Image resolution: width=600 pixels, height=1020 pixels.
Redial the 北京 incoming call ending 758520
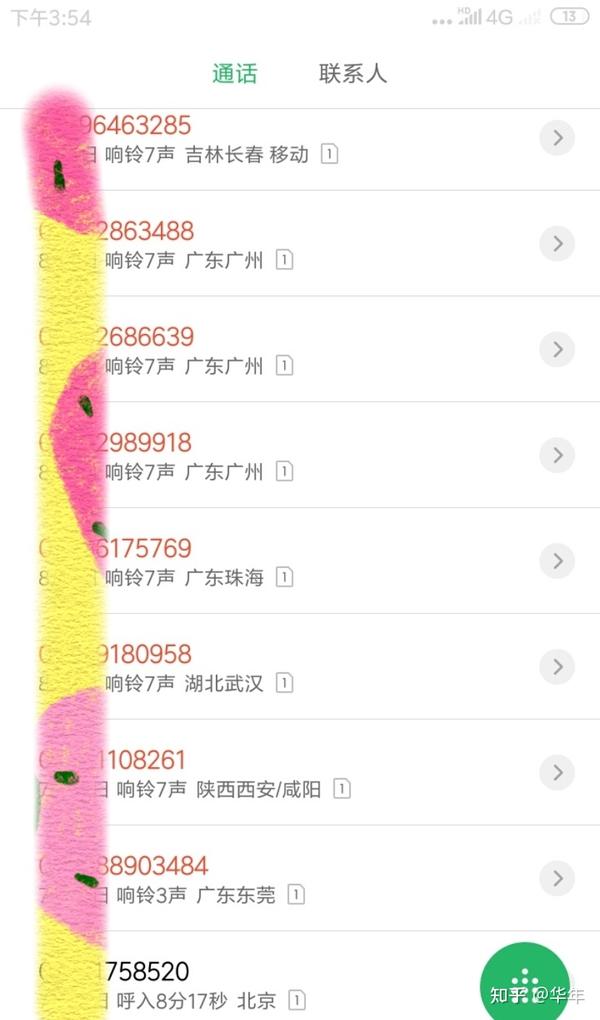pos(250,984)
